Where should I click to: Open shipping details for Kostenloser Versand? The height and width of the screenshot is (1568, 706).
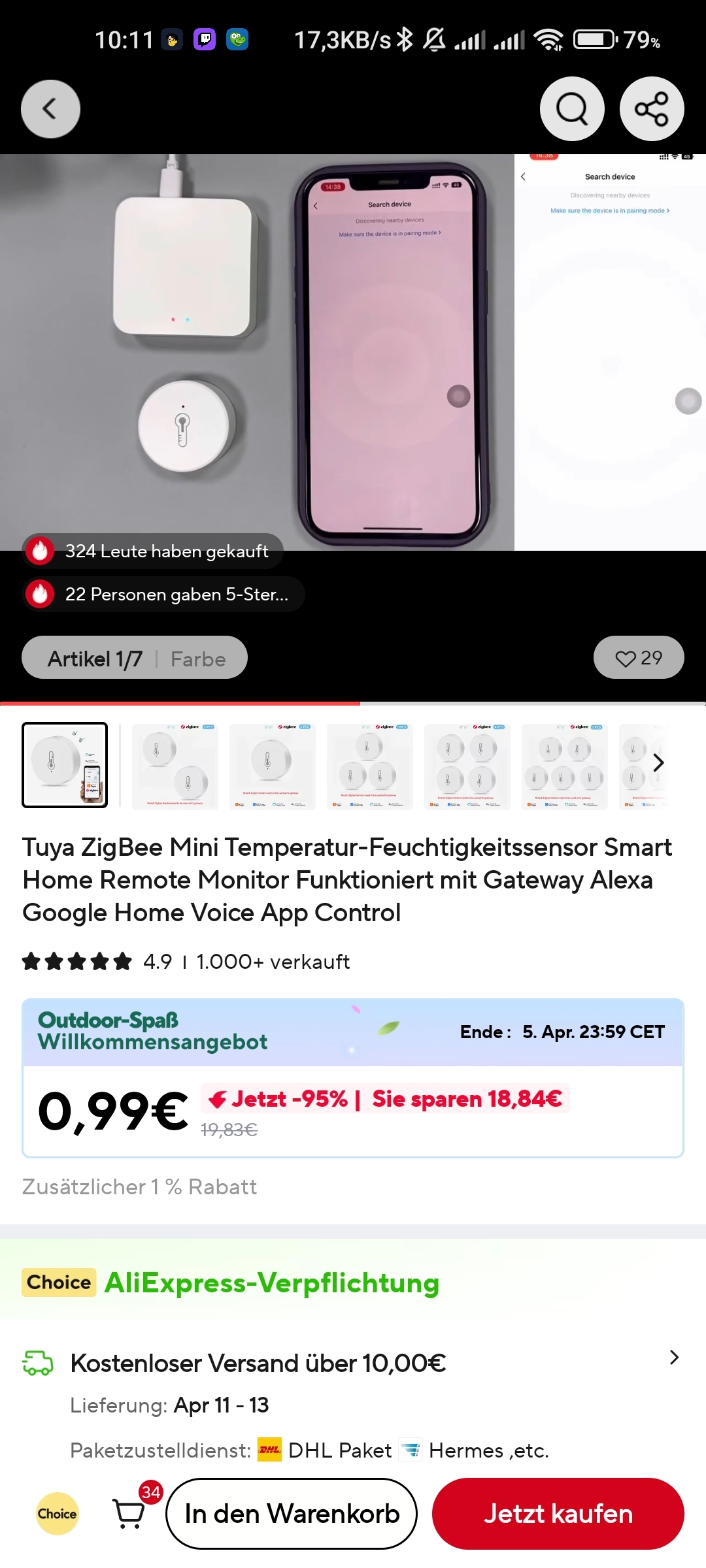click(x=353, y=1364)
